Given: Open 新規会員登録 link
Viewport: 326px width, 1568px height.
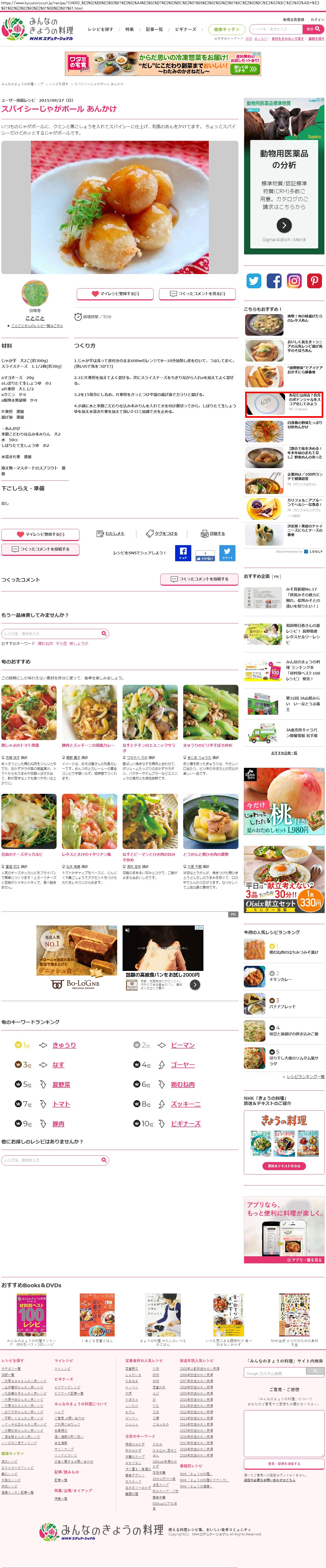Looking at the screenshot, I should coord(293,19).
